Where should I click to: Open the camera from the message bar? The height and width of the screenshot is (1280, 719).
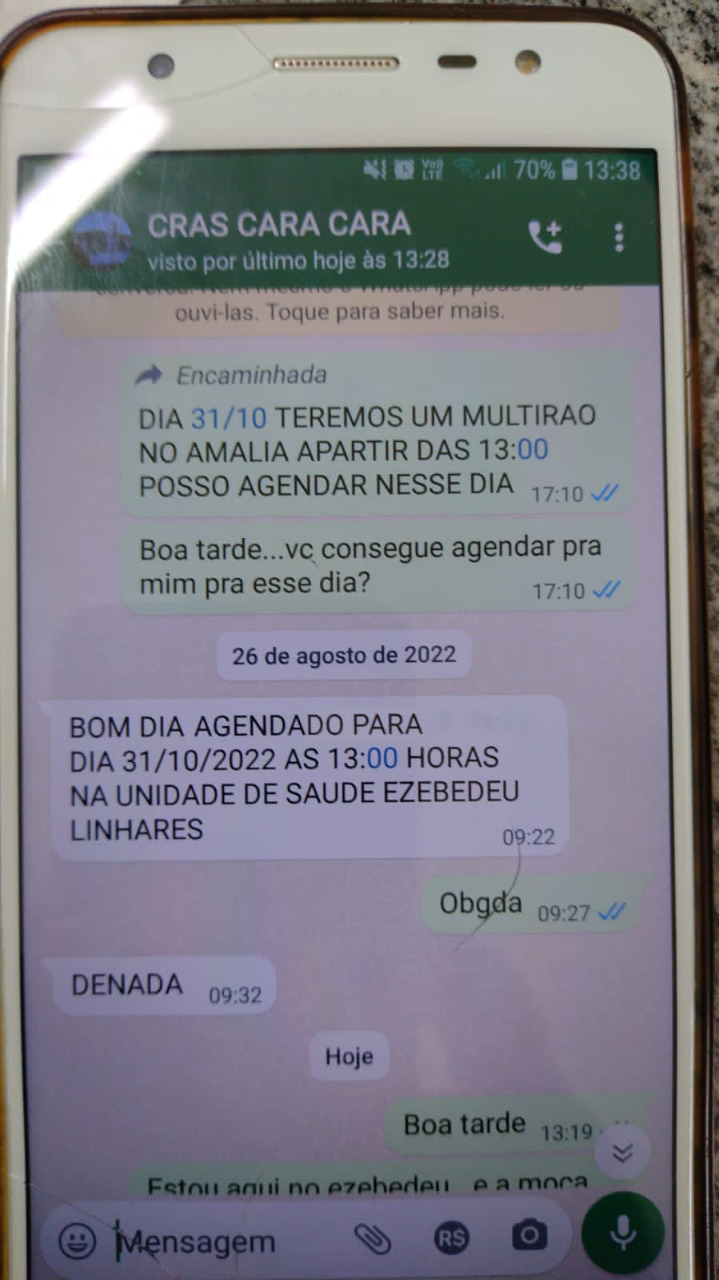point(529,1236)
